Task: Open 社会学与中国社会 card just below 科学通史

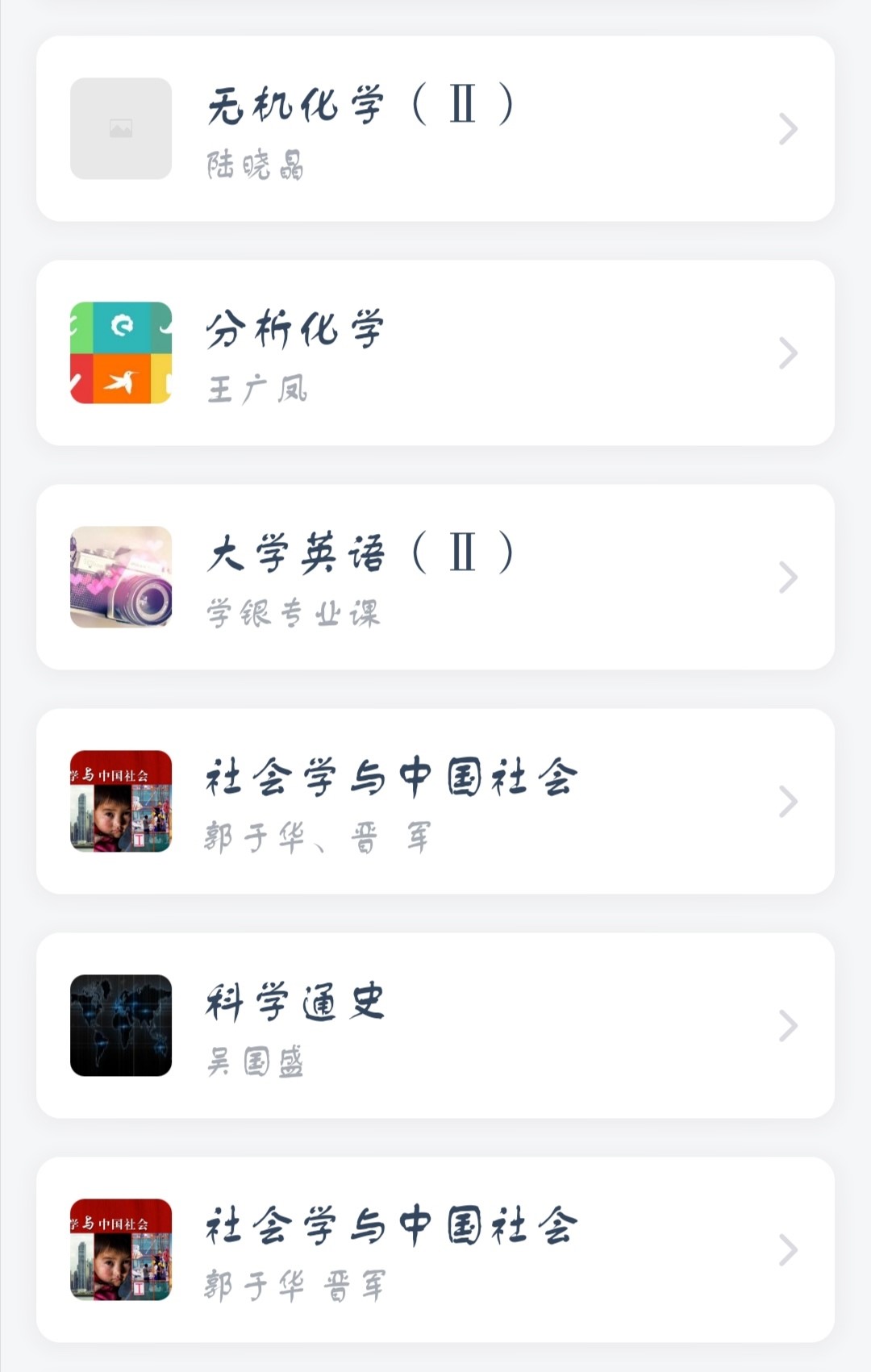Action: click(435, 1250)
